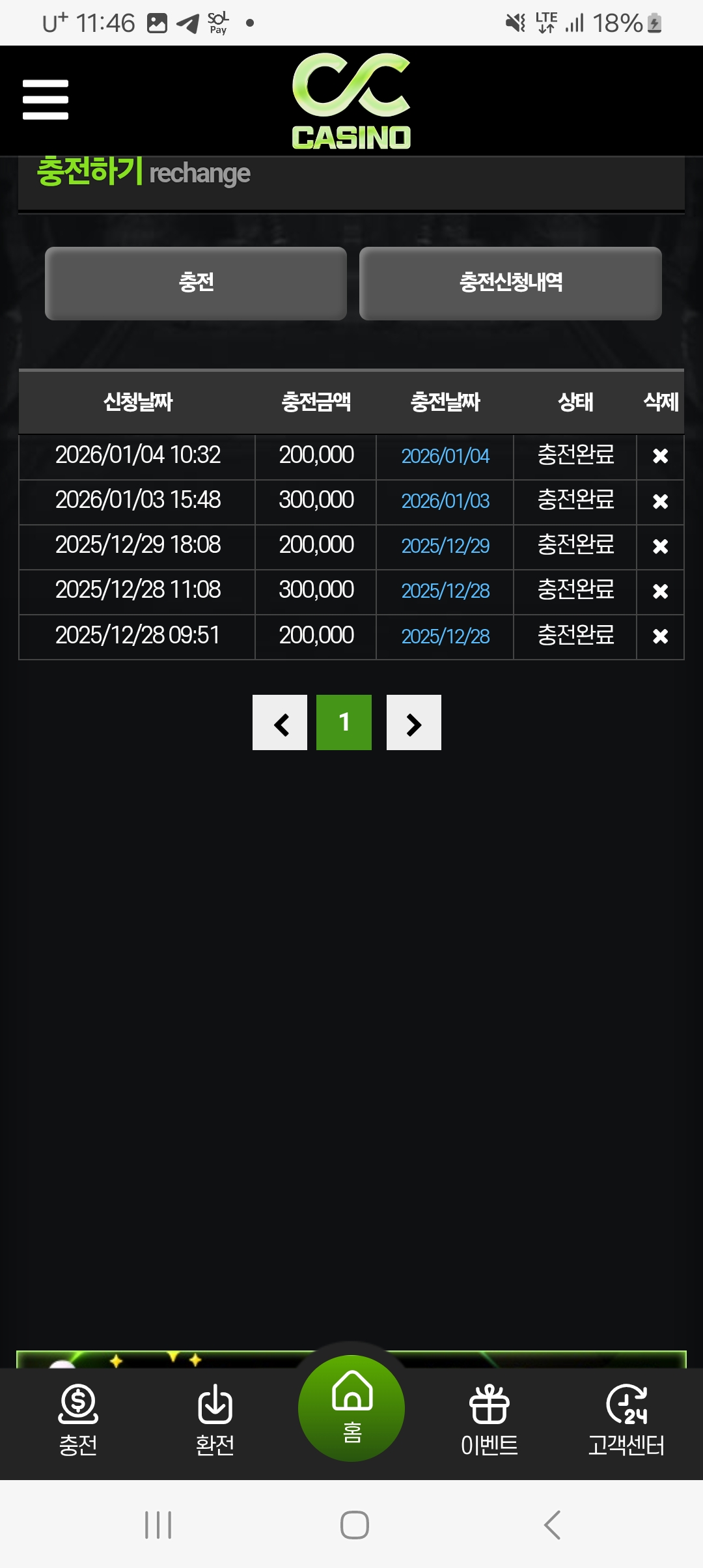
Task: Switch to the 충전 tab button
Action: point(195,283)
